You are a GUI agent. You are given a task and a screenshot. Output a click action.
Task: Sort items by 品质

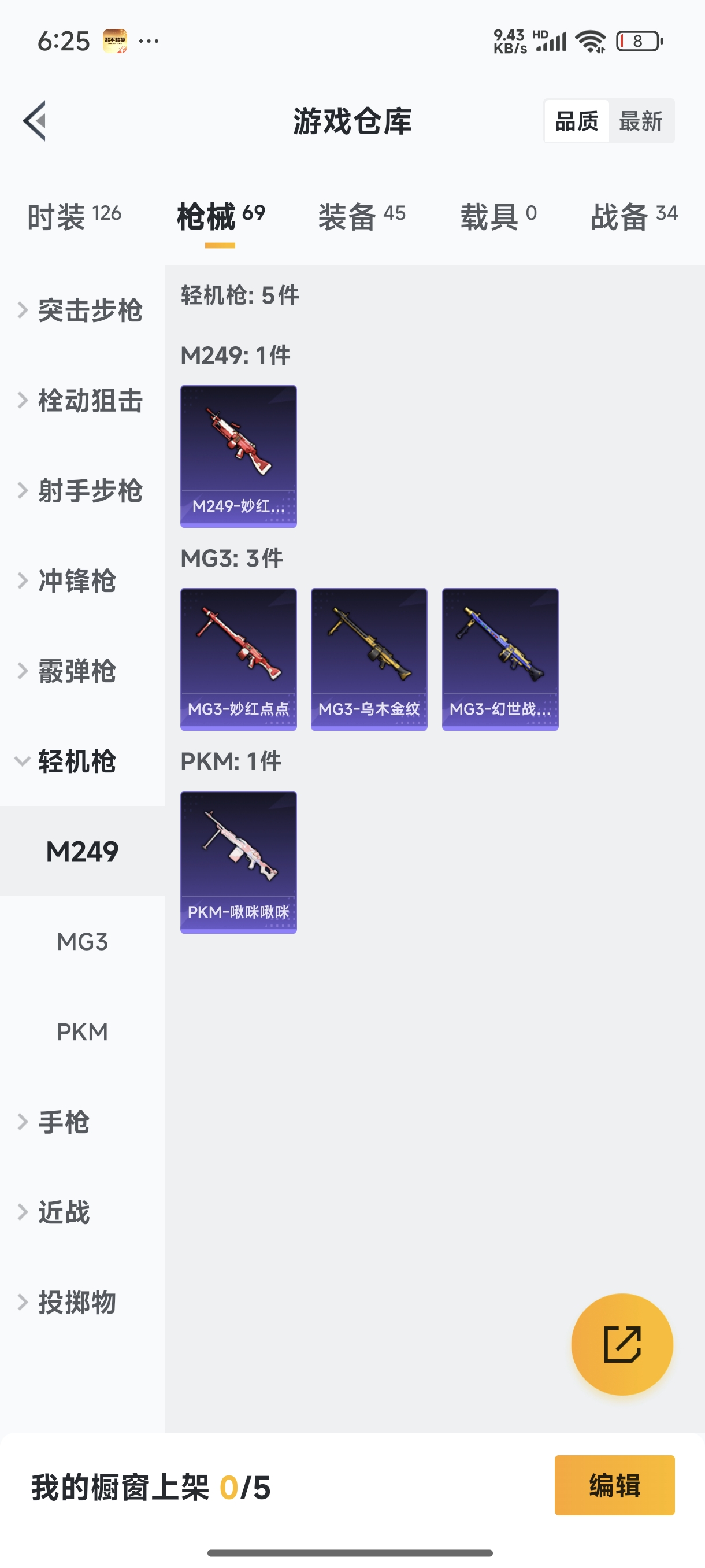[577, 121]
